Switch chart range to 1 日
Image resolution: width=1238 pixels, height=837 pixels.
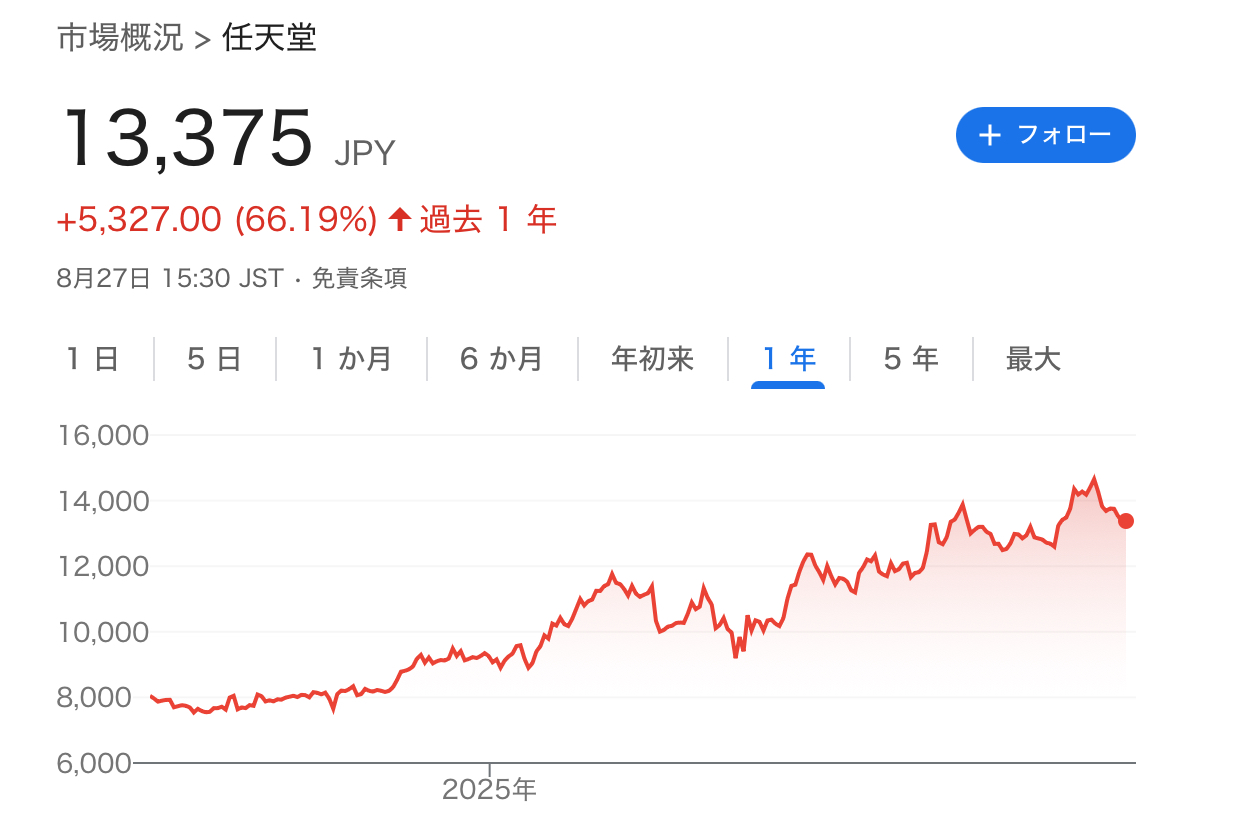[x=93, y=359]
